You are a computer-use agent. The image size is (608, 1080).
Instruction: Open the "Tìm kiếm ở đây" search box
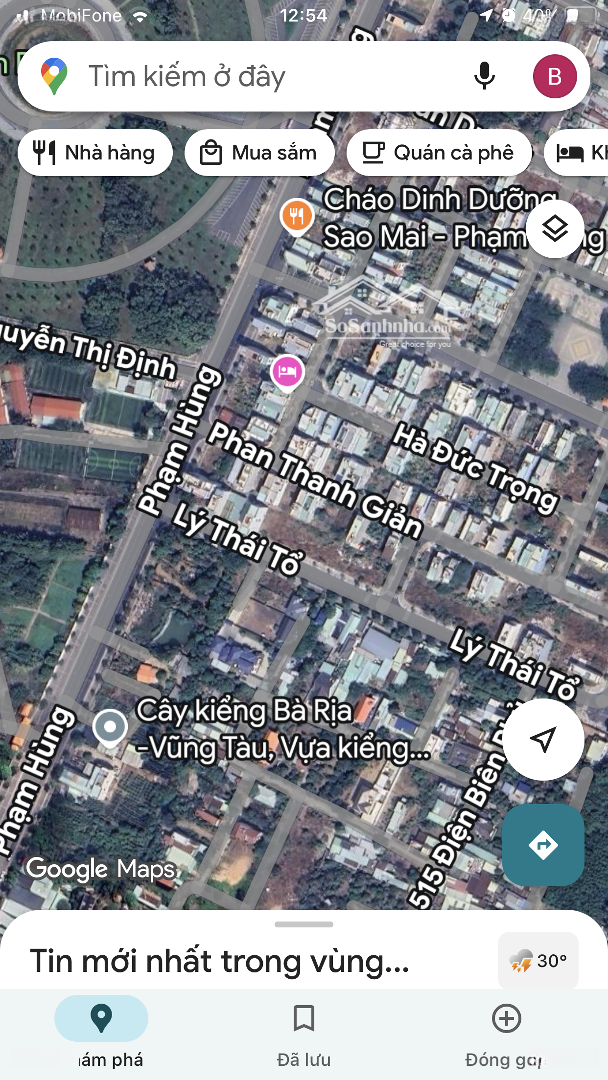tap(250, 76)
